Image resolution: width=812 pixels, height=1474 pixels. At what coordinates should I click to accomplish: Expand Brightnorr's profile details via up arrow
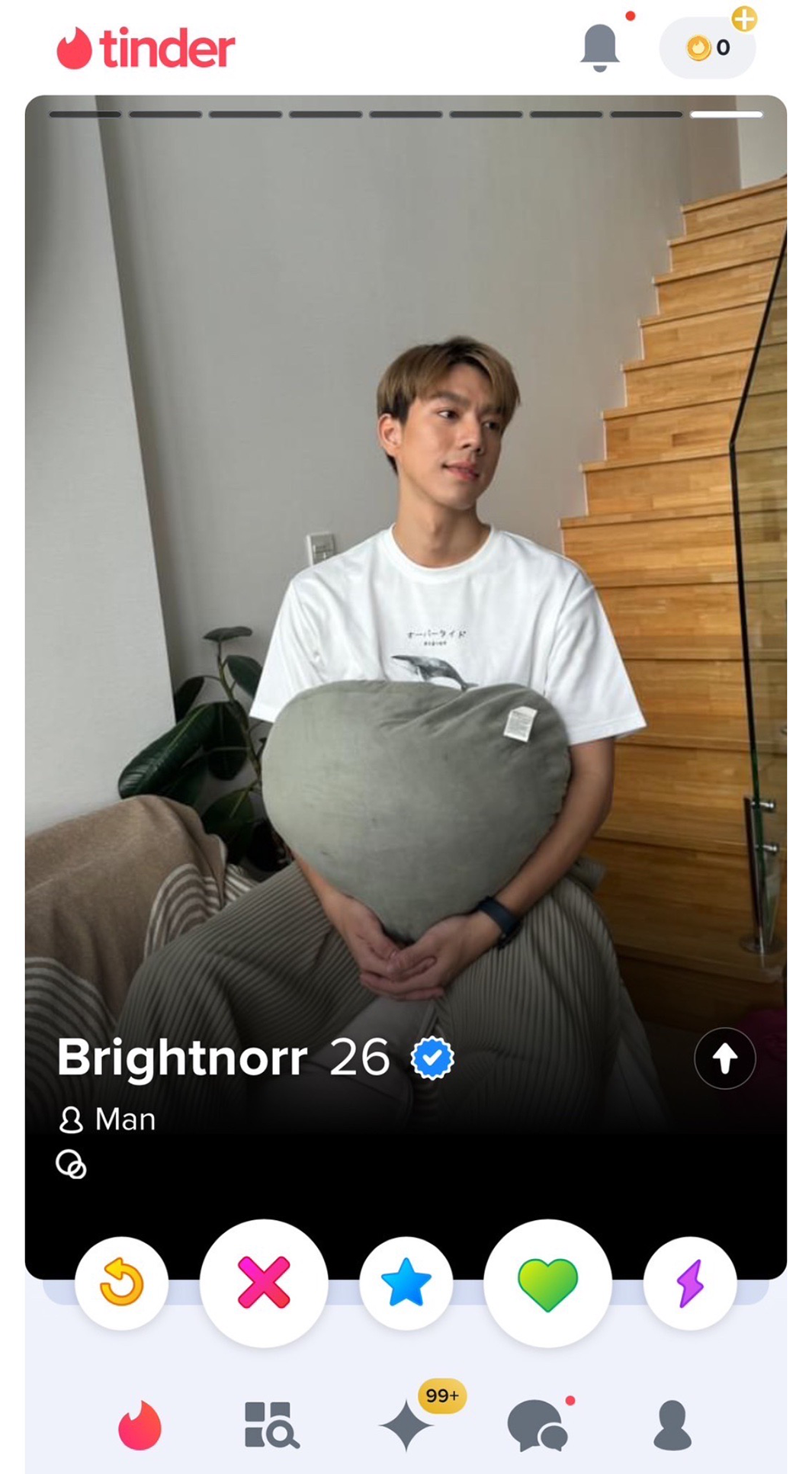point(724,1058)
